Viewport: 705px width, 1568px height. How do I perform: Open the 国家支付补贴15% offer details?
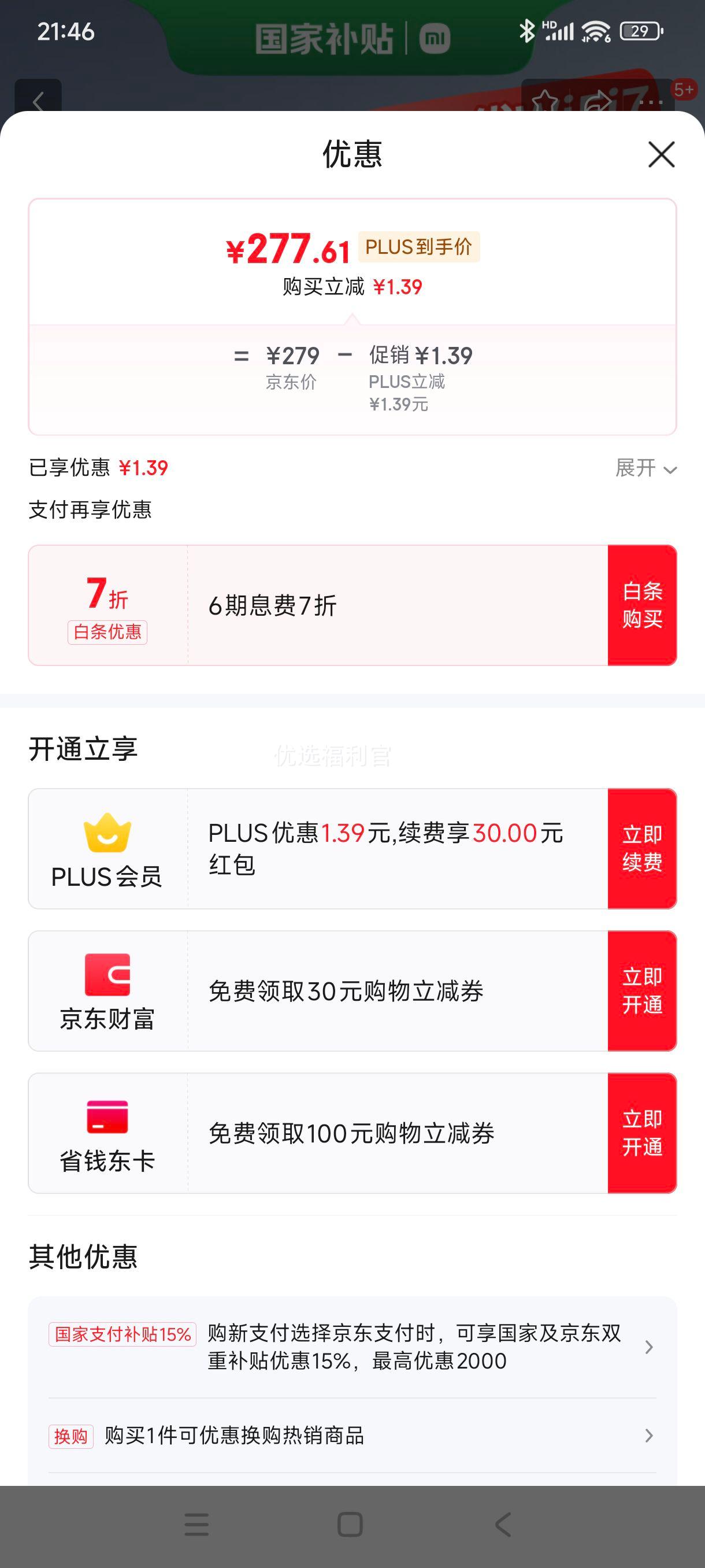352,1347
